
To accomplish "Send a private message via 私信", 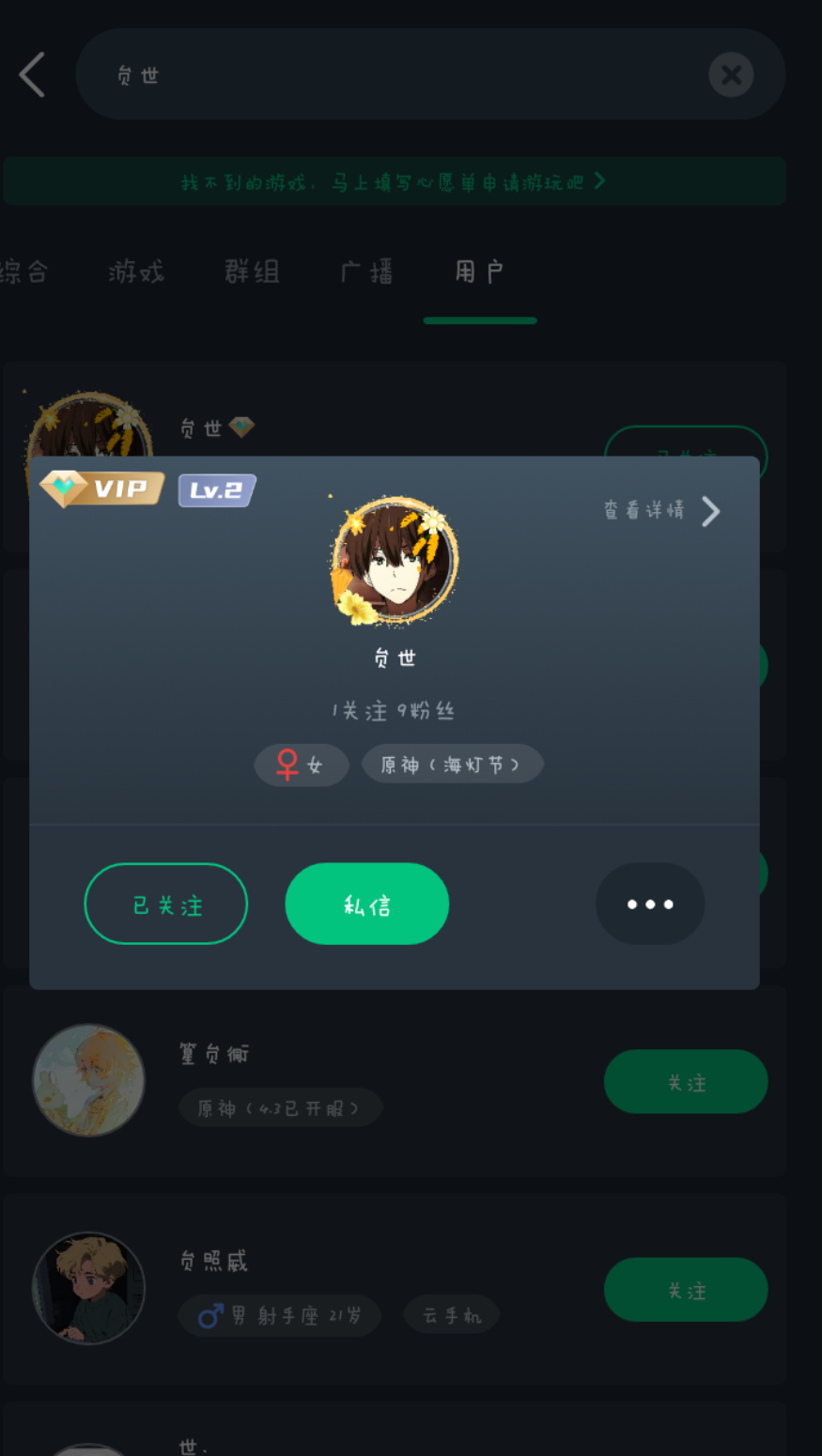I will [367, 904].
